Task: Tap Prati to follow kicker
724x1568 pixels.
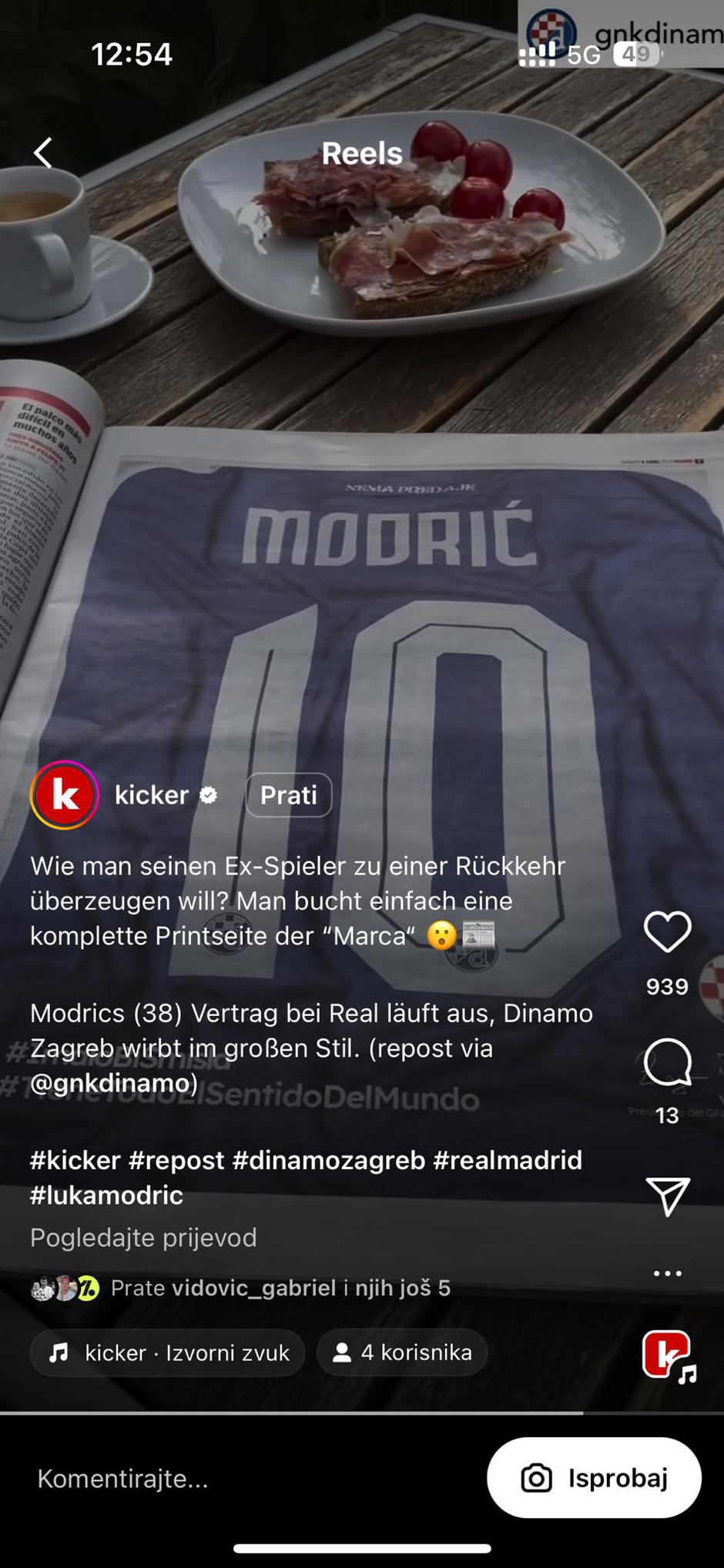Action: [288, 795]
